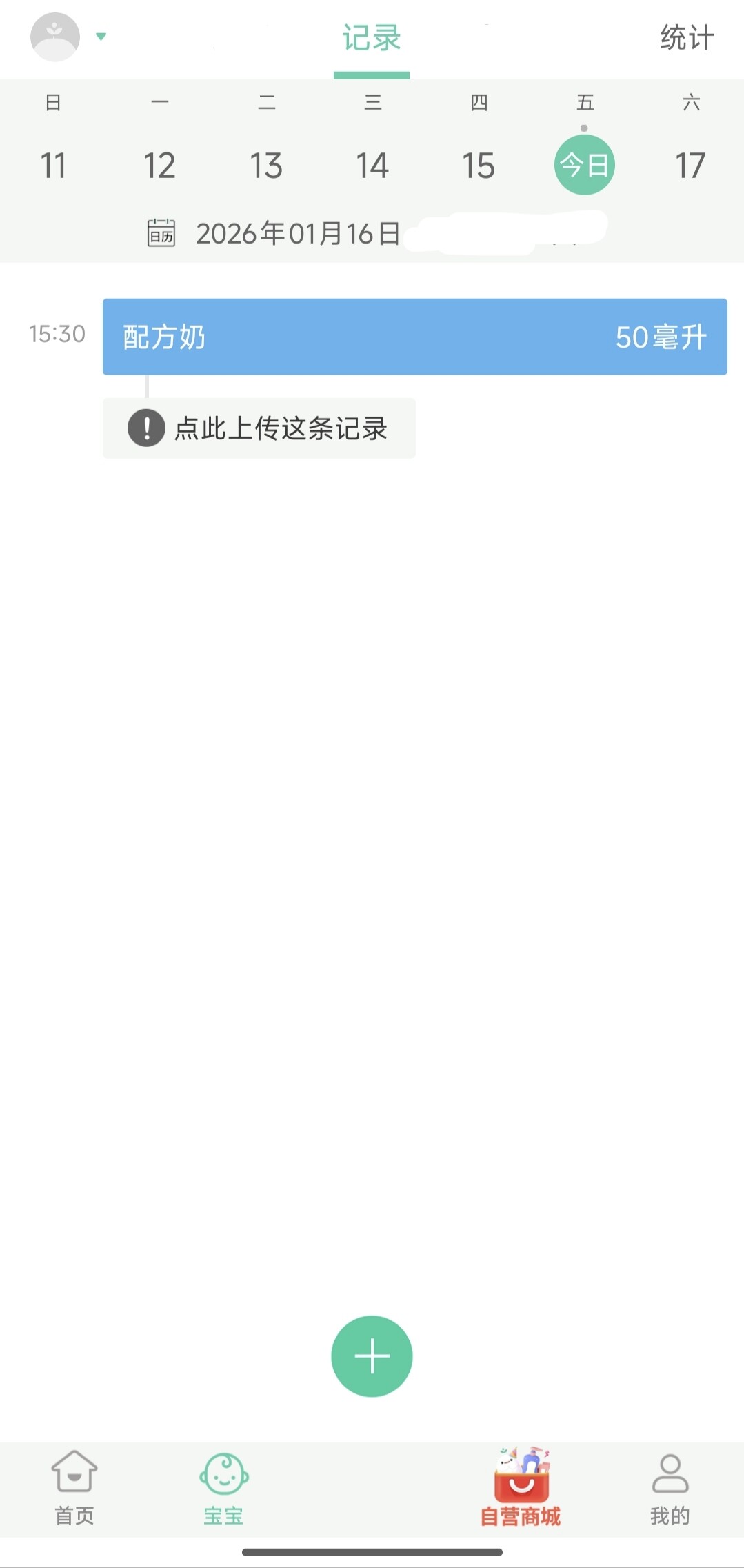Open the baby profile avatar dropdown
744x1568 pixels.
pyautogui.click(x=68, y=37)
